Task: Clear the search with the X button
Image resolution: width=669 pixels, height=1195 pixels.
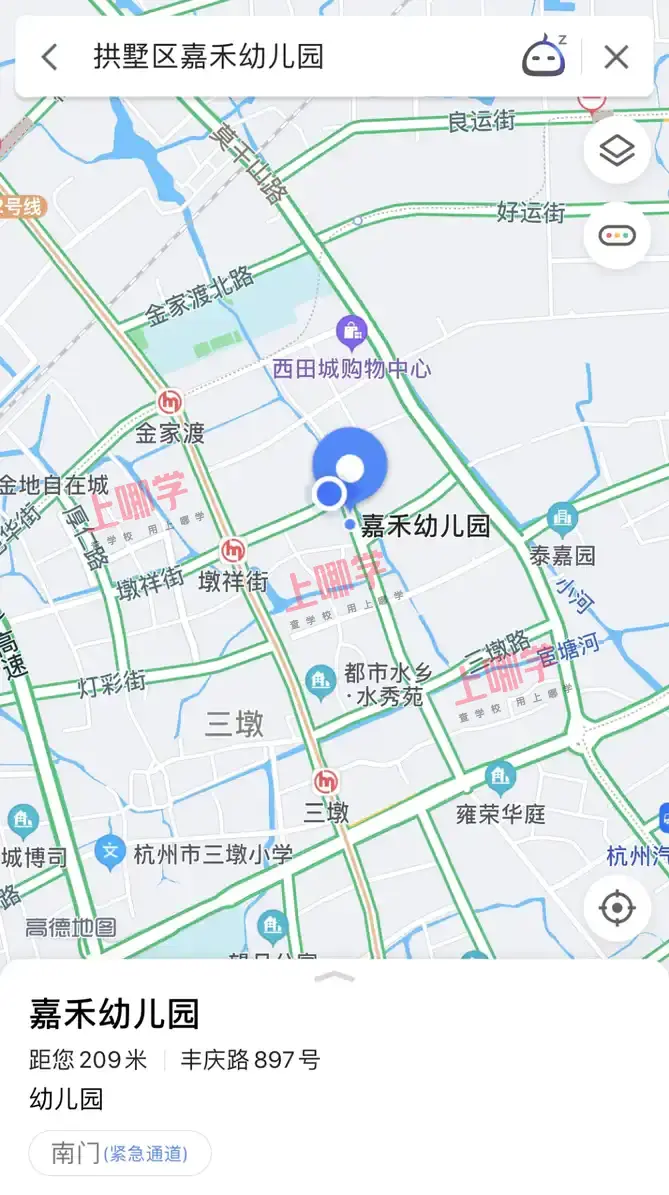Action: pos(616,57)
